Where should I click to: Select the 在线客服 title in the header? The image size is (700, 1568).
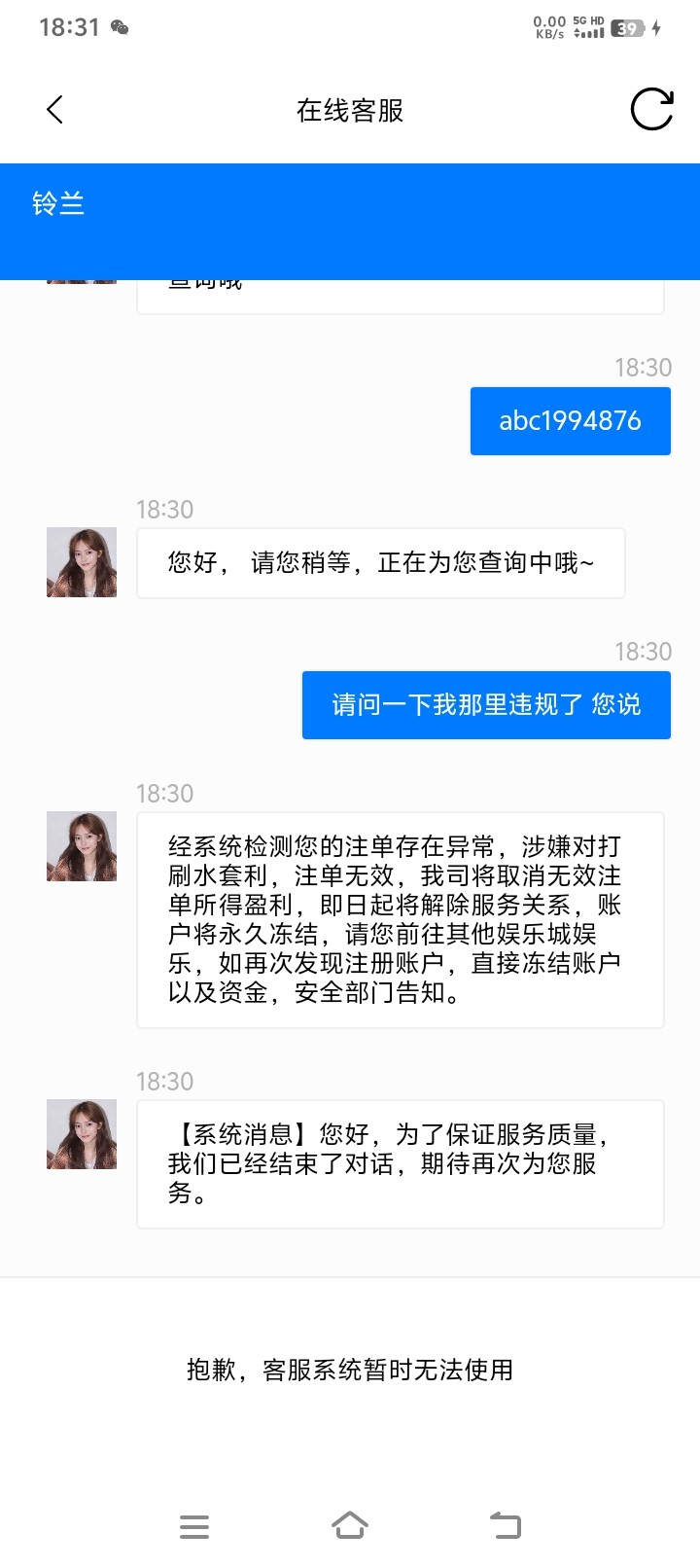point(350,109)
